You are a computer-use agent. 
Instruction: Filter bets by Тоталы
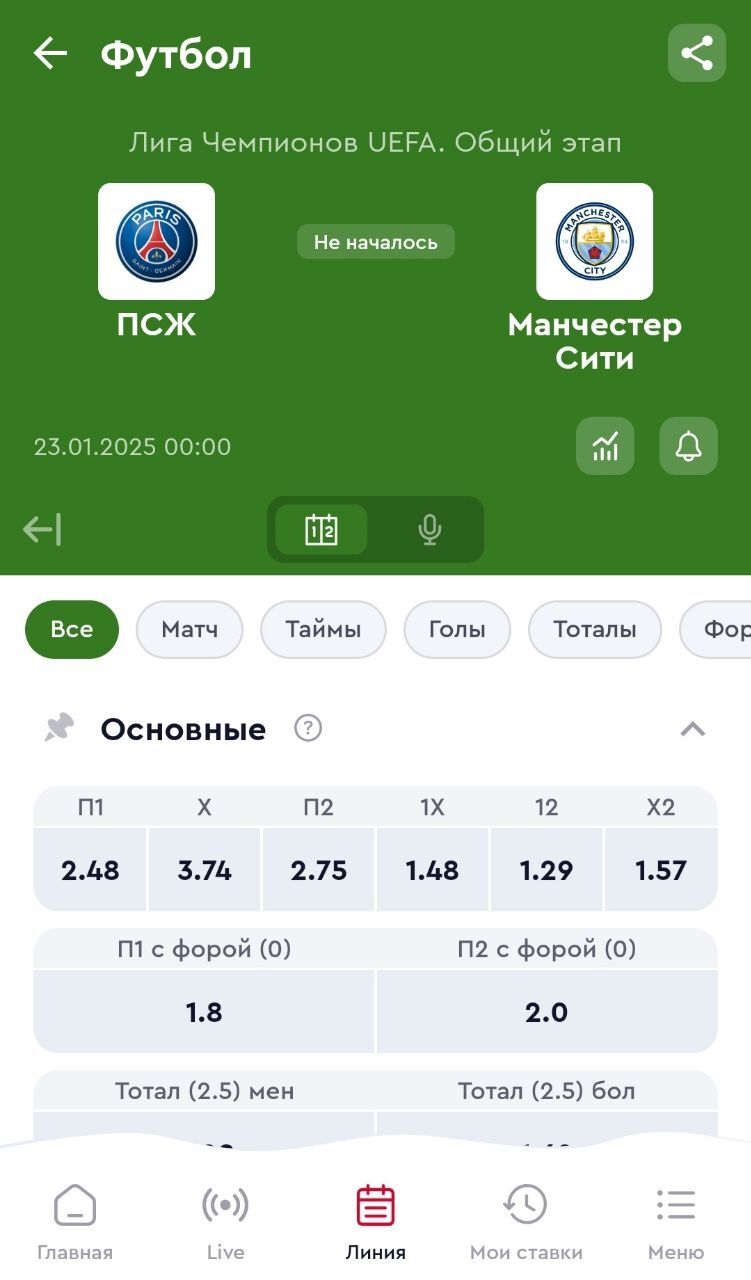coord(595,629)
